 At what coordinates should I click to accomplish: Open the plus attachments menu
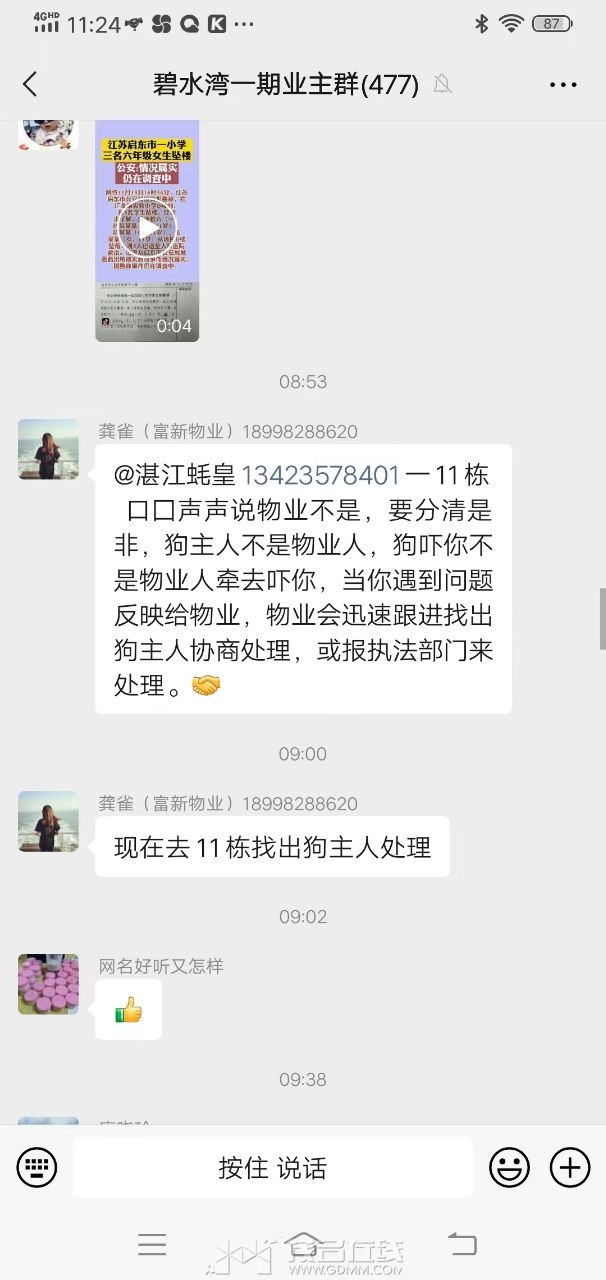(570, 1167)
